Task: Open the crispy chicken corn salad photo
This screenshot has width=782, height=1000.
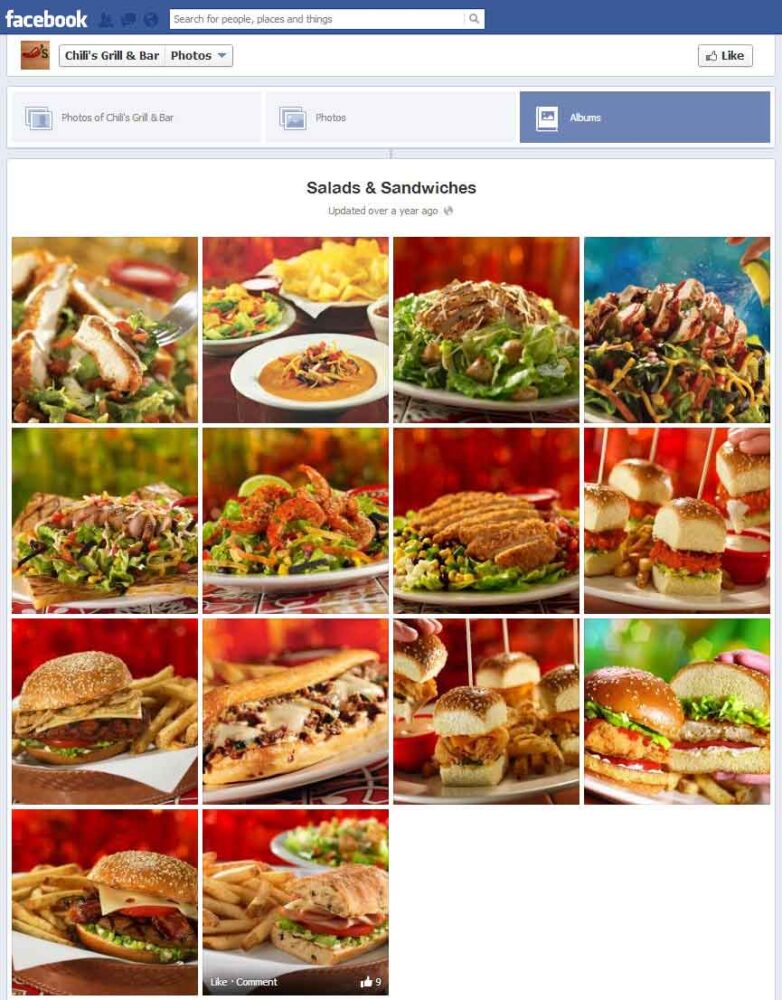Action: pyautogui.click(x=486, y=520)
